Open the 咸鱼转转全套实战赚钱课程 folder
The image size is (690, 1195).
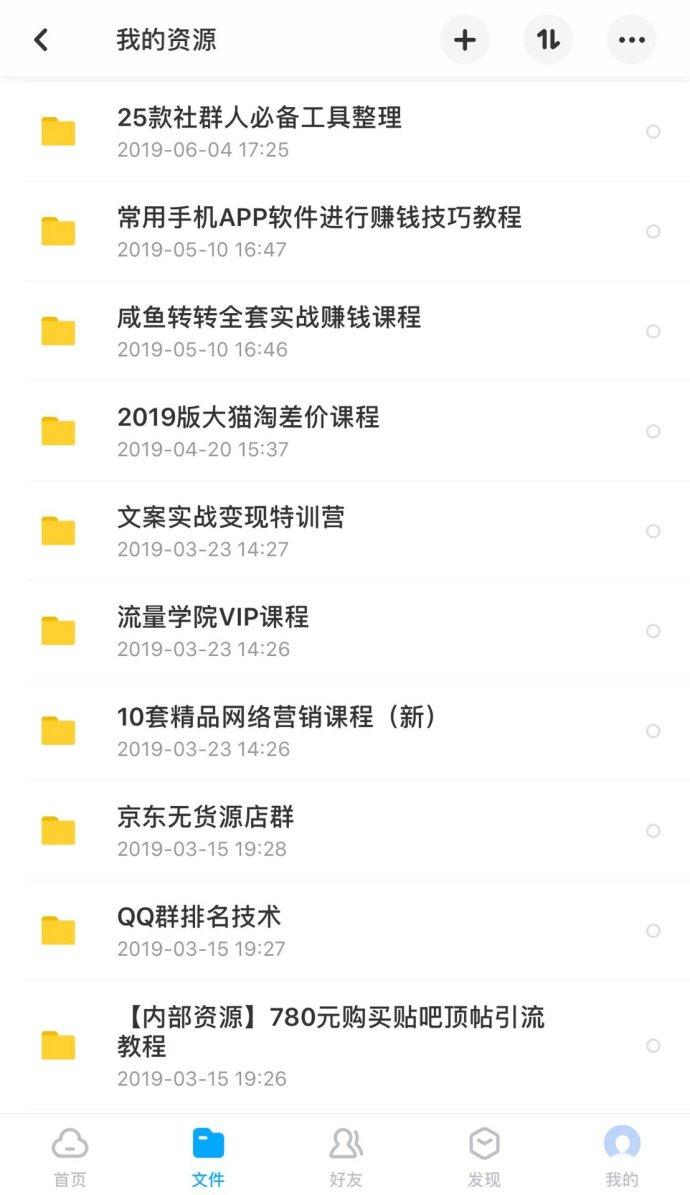pos(345,332)
